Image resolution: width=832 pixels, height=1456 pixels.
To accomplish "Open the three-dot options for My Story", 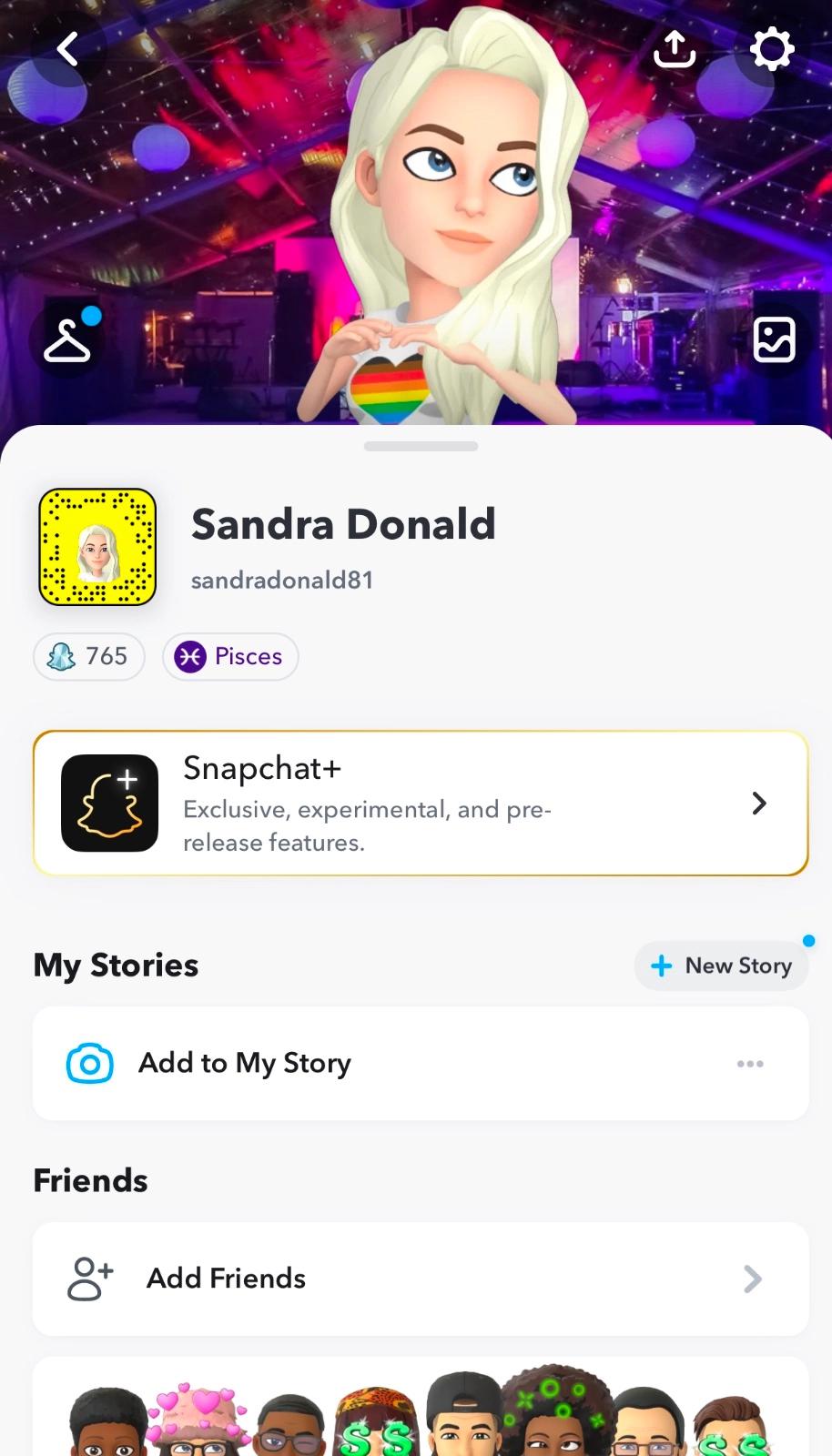I will click(750, 1064).
